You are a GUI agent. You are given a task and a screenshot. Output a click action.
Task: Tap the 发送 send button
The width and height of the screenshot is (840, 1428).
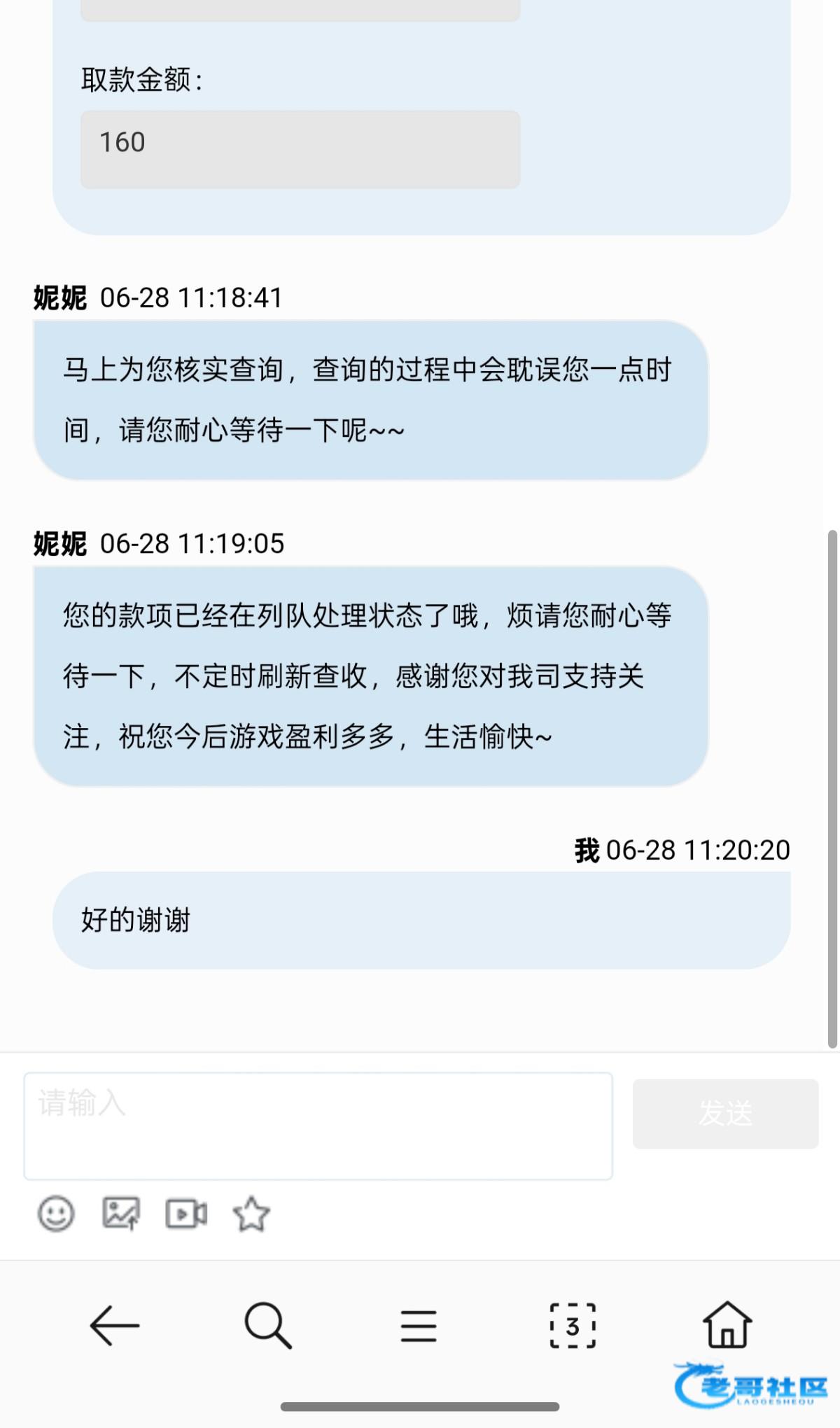pos(725,1114)
